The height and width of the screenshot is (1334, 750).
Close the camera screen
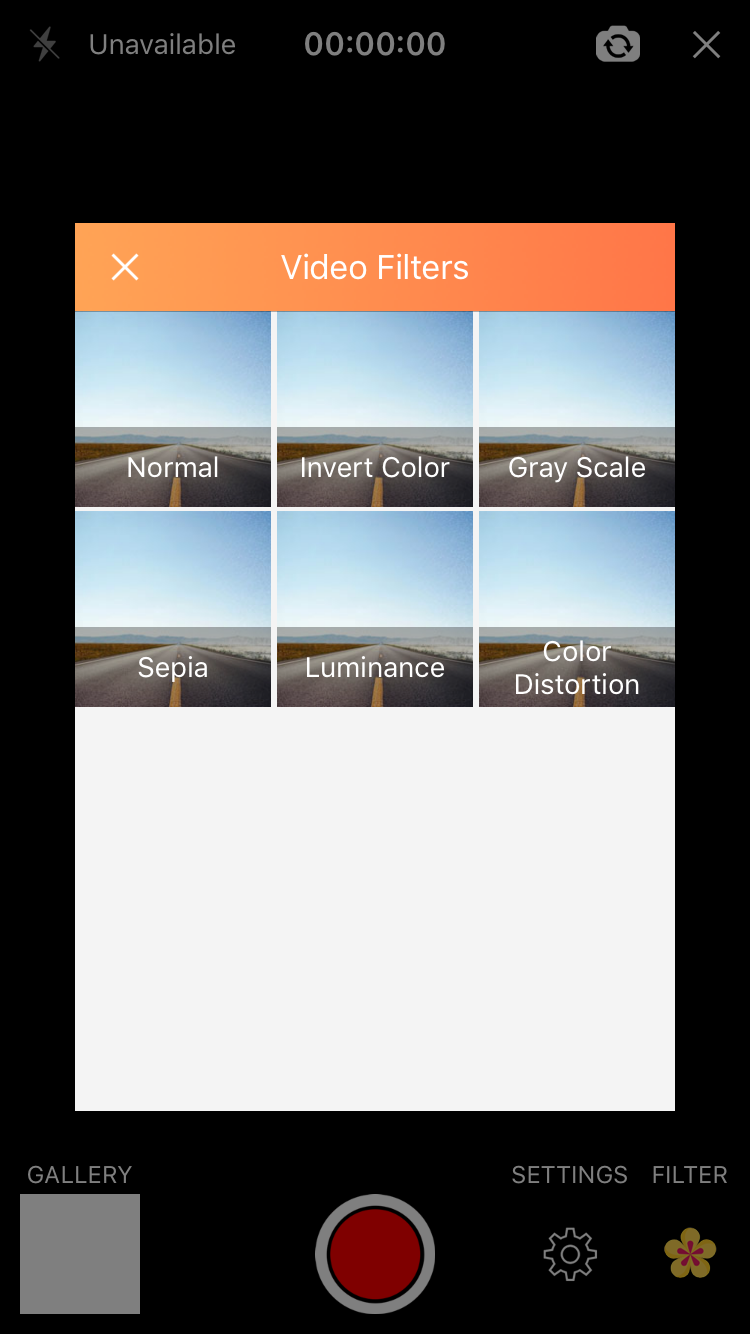point(706,45)
